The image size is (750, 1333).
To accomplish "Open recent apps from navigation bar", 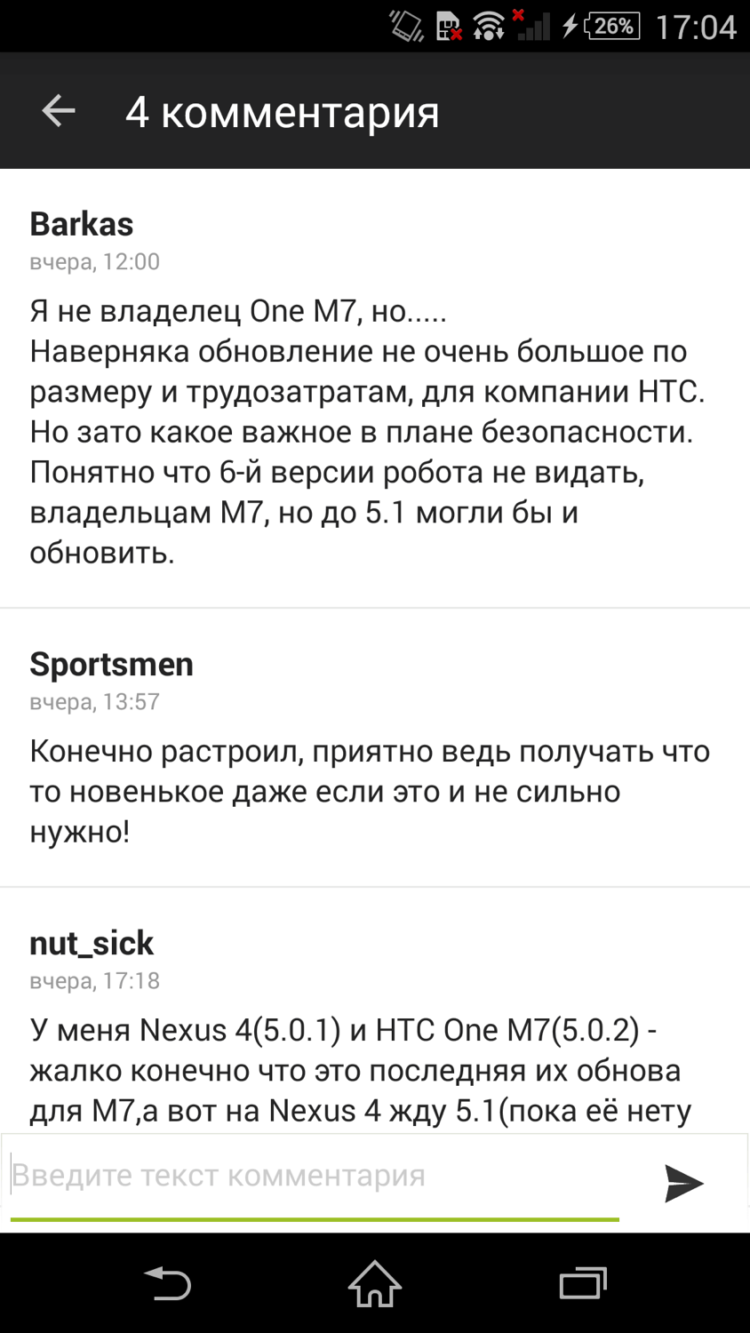I will (x=584, y=1283).
